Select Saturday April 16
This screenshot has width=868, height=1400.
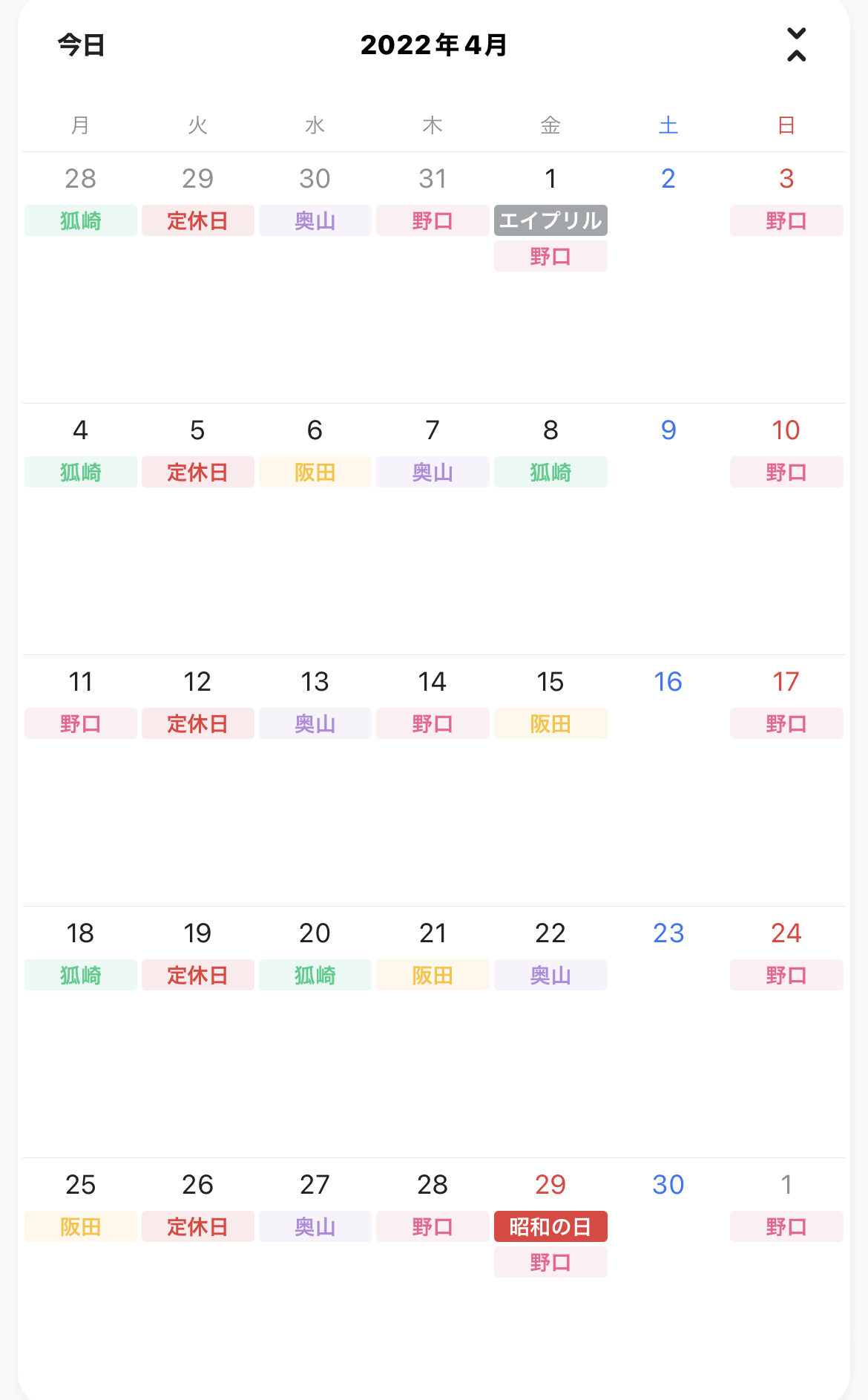point(668,682)
